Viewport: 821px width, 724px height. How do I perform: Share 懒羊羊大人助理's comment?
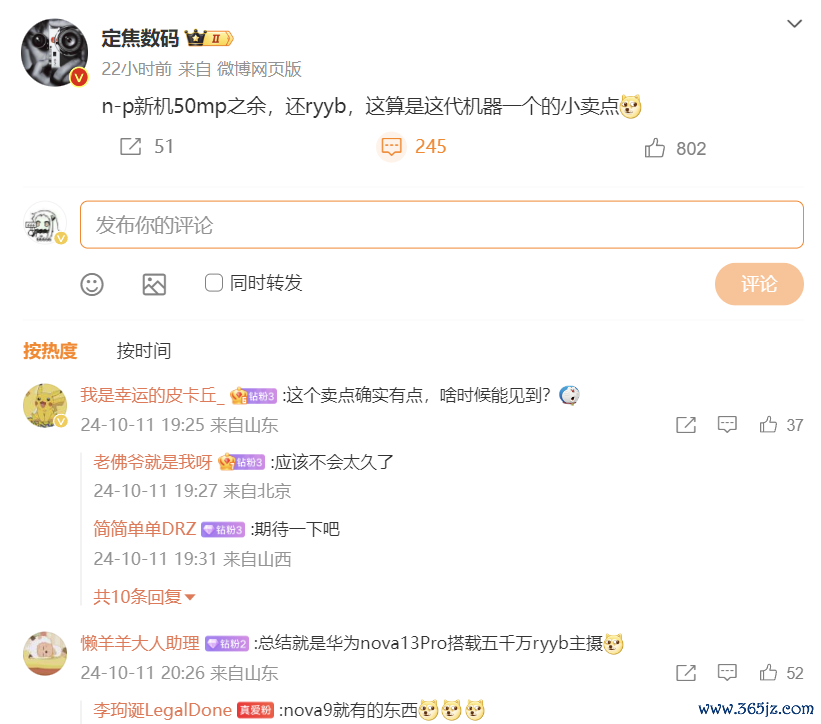click(686, 673)
